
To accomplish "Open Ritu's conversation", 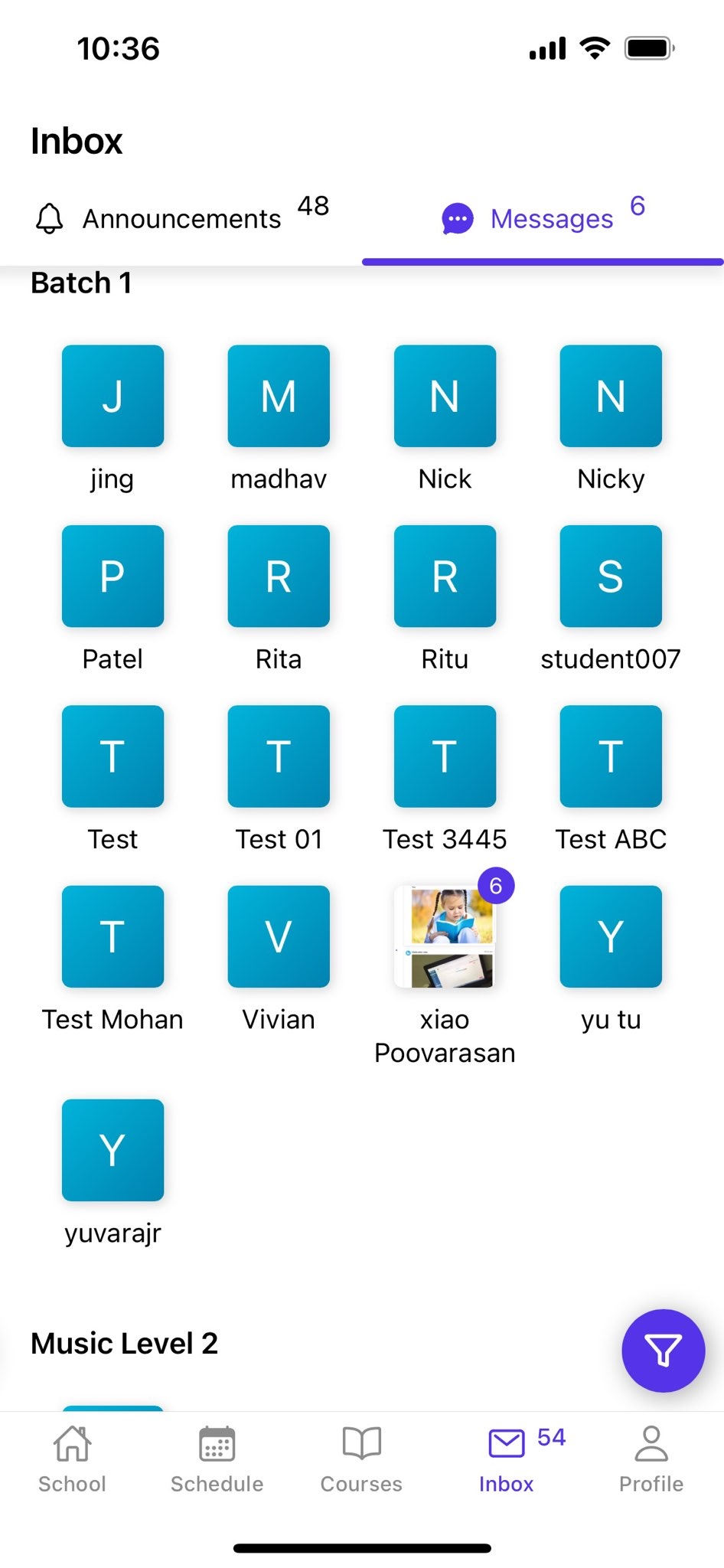I will coord(445,577).
